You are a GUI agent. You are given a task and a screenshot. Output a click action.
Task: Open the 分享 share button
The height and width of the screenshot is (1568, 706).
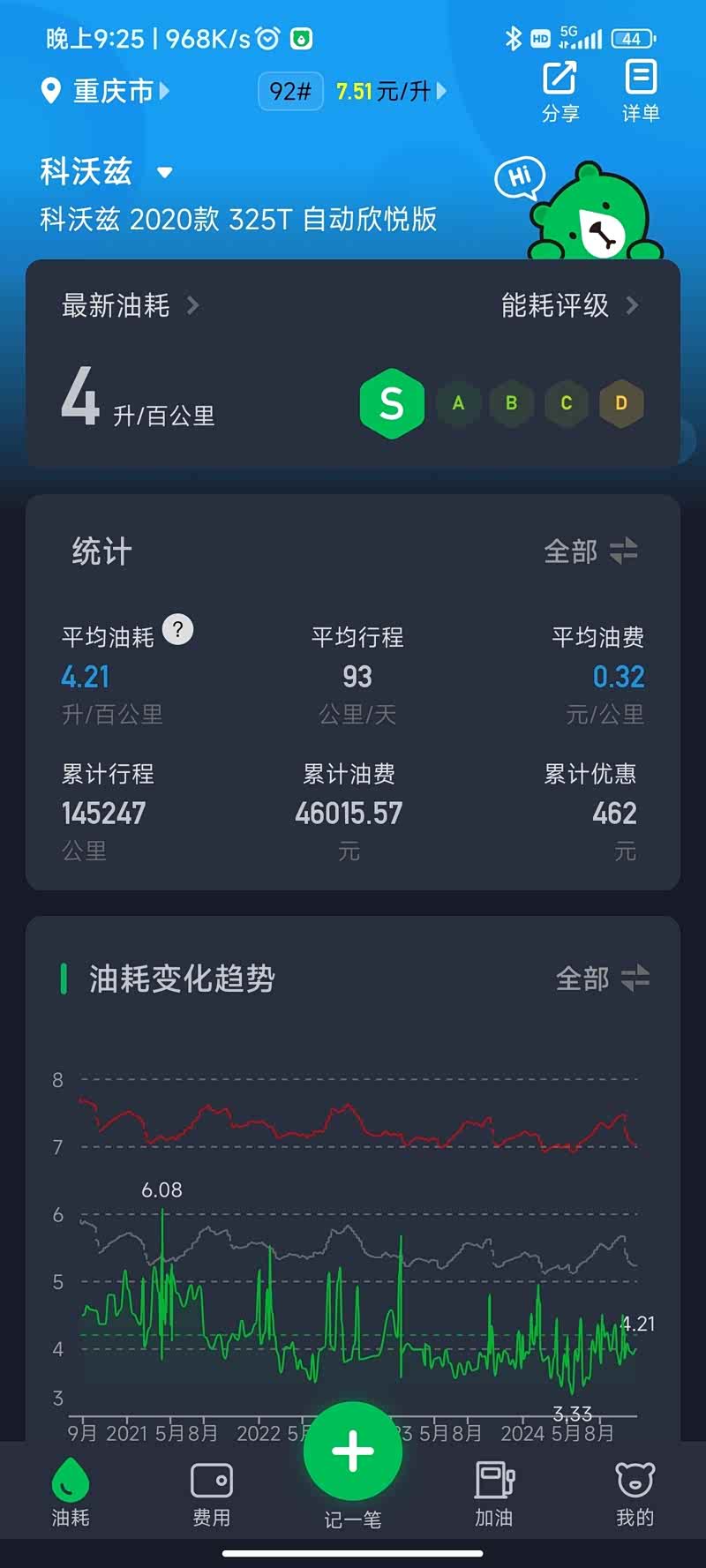pos(560,91)
